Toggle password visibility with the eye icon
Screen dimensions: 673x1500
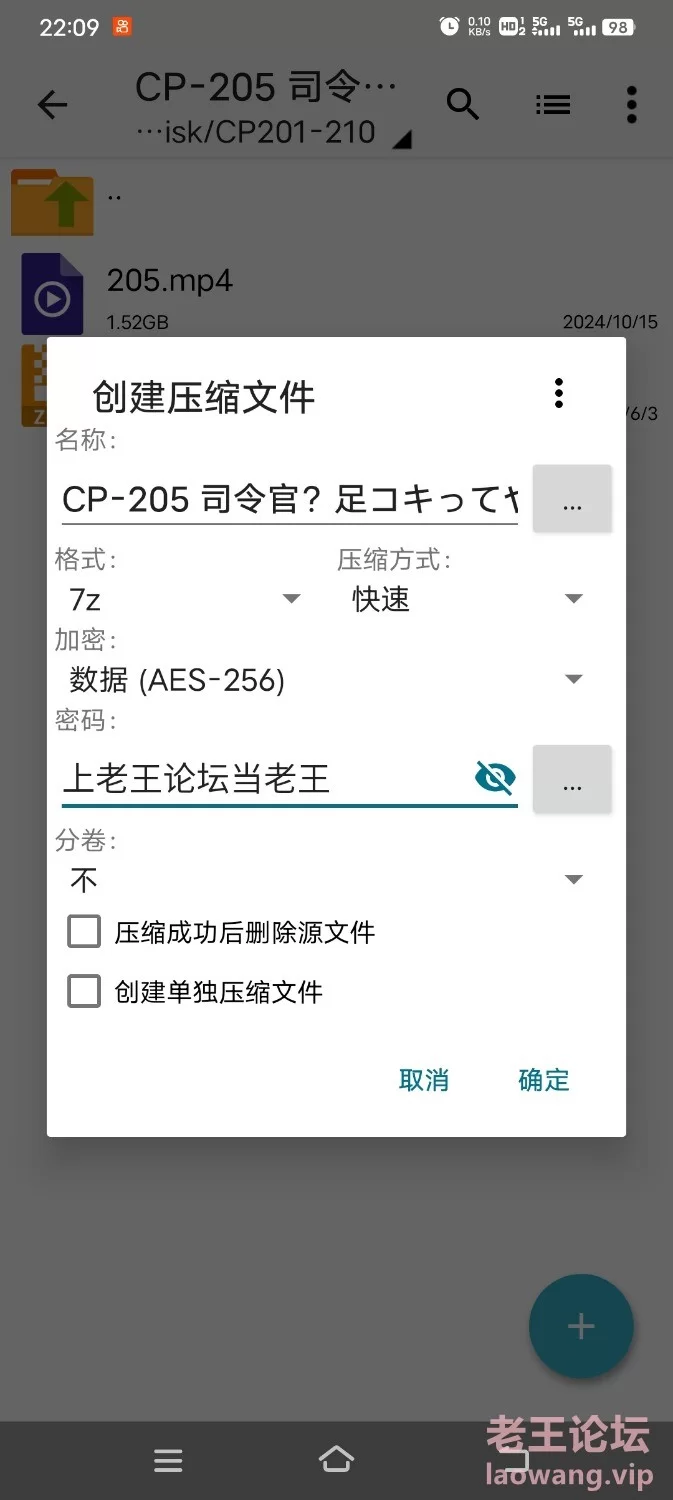(x=495, y=777)
